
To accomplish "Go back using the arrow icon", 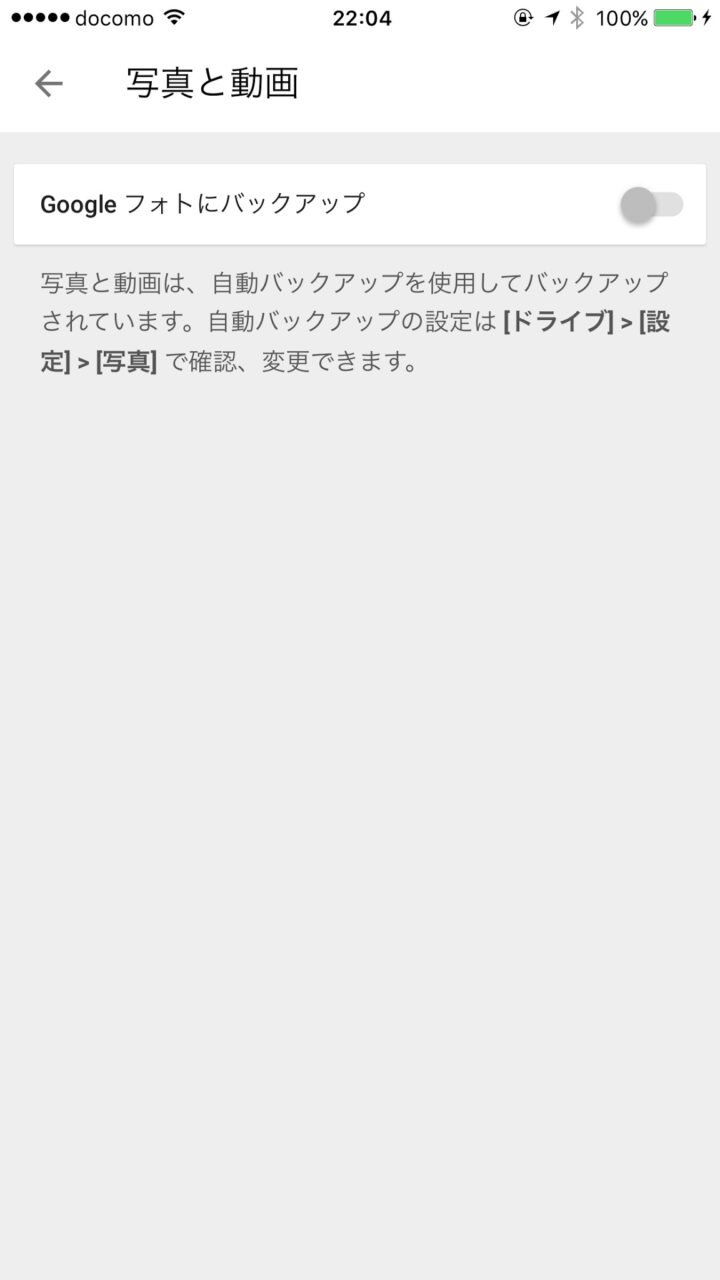I will [x=48, y=84].
